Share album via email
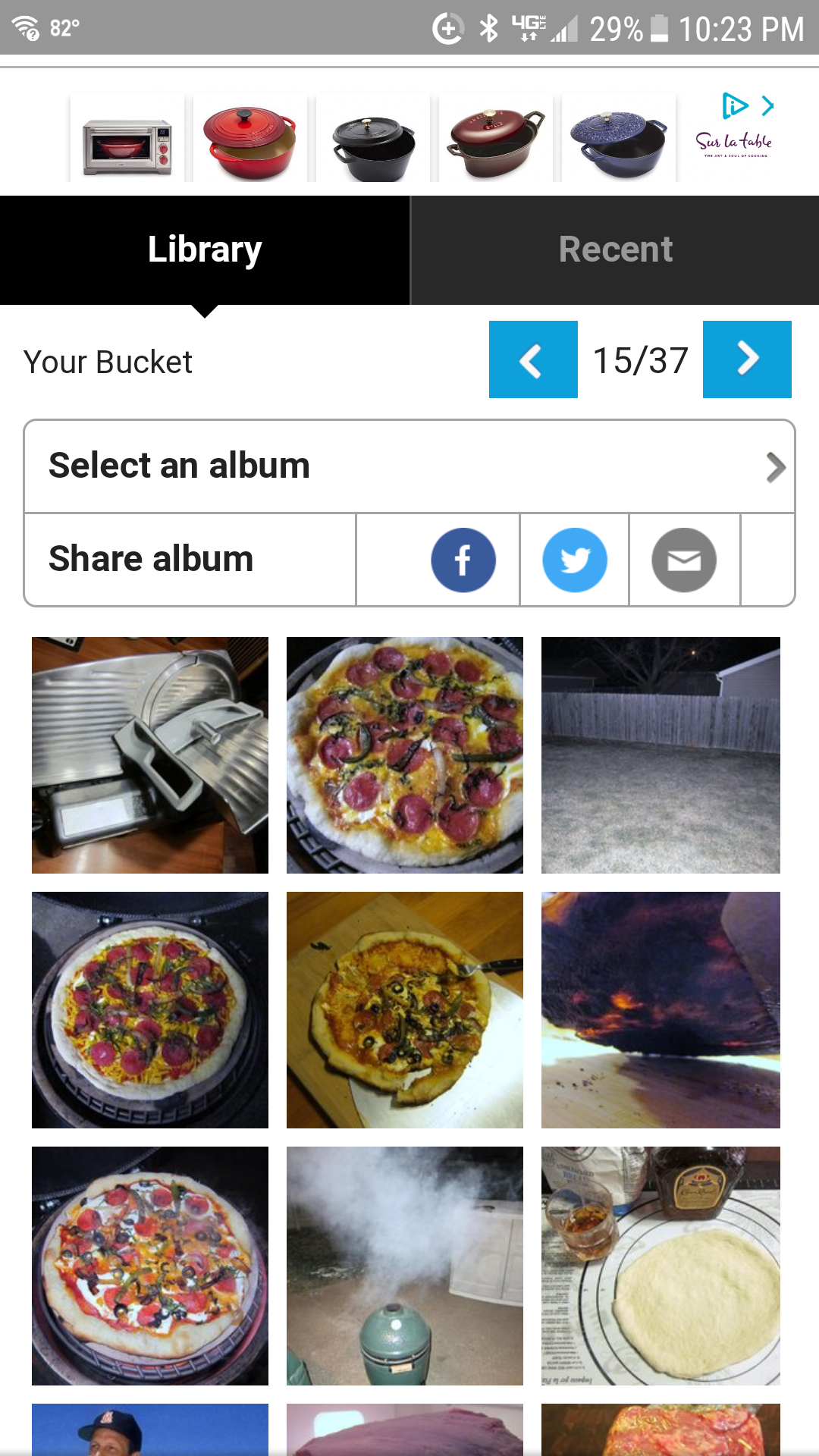 [684, 560]
